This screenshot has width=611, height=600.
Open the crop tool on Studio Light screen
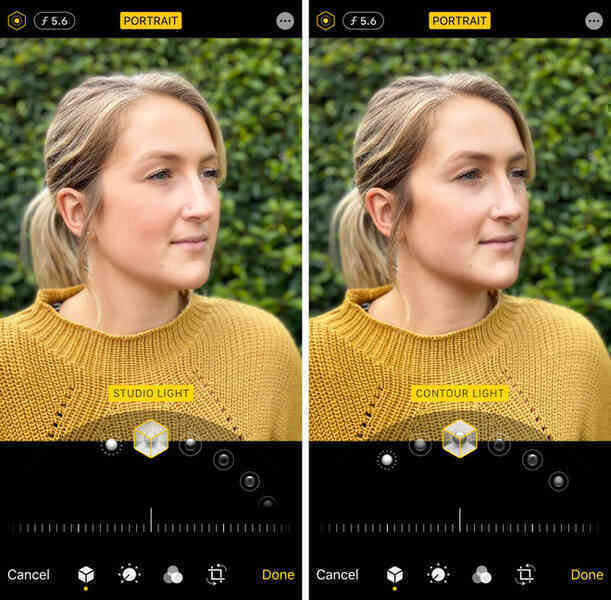click(x=216, y=574)
